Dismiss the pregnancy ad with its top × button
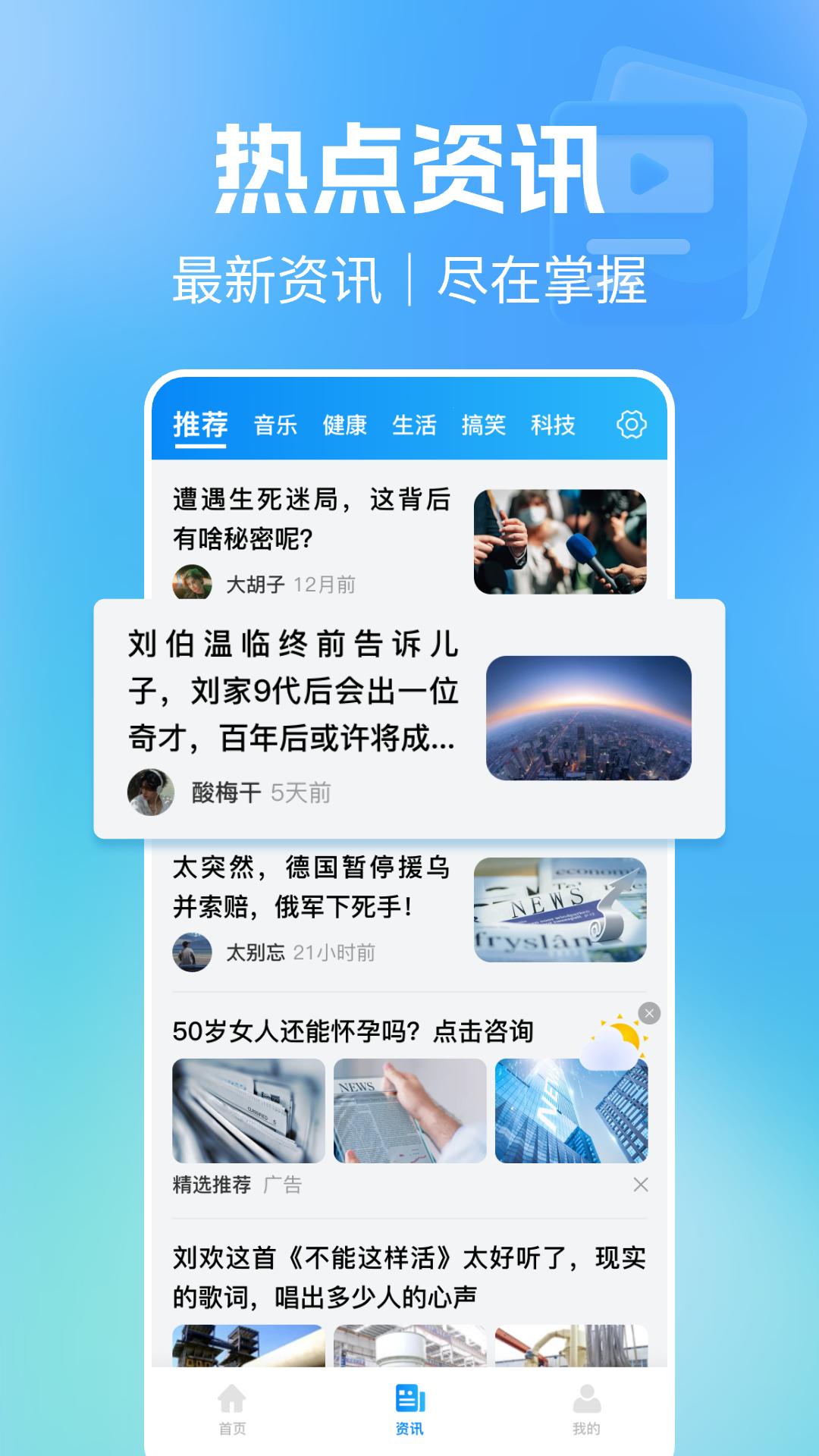Viewport: 819px width, 1456px height. [651, 1012]
